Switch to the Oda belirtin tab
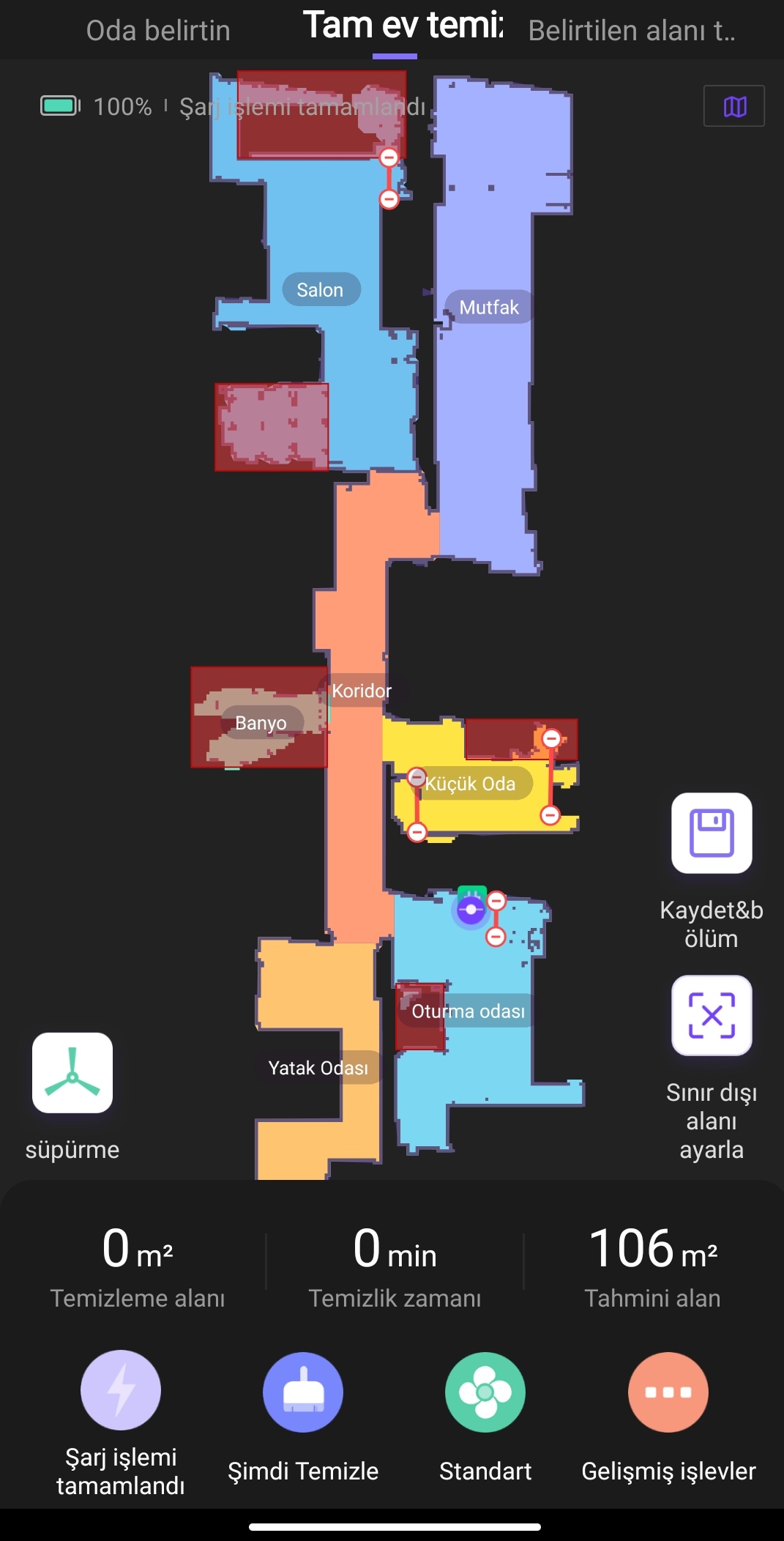Image resolution: width=784 pixels, height=1541 pixels. coord(158,31)
